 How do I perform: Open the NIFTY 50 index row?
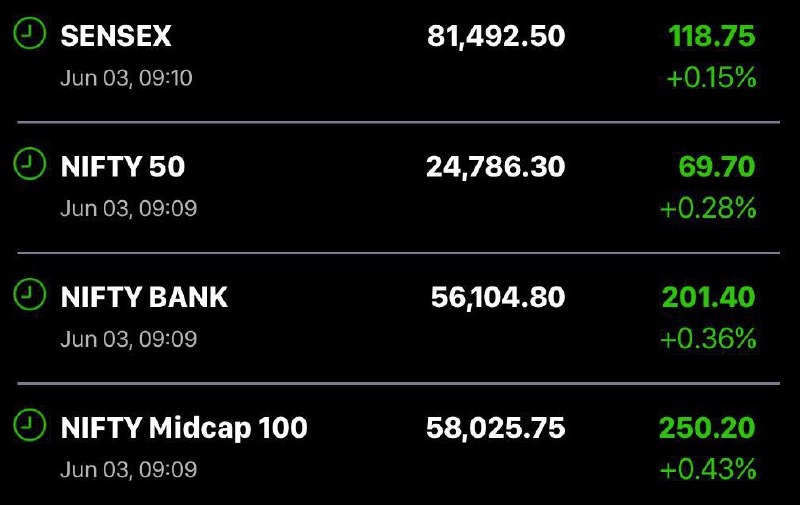[398, 188]
